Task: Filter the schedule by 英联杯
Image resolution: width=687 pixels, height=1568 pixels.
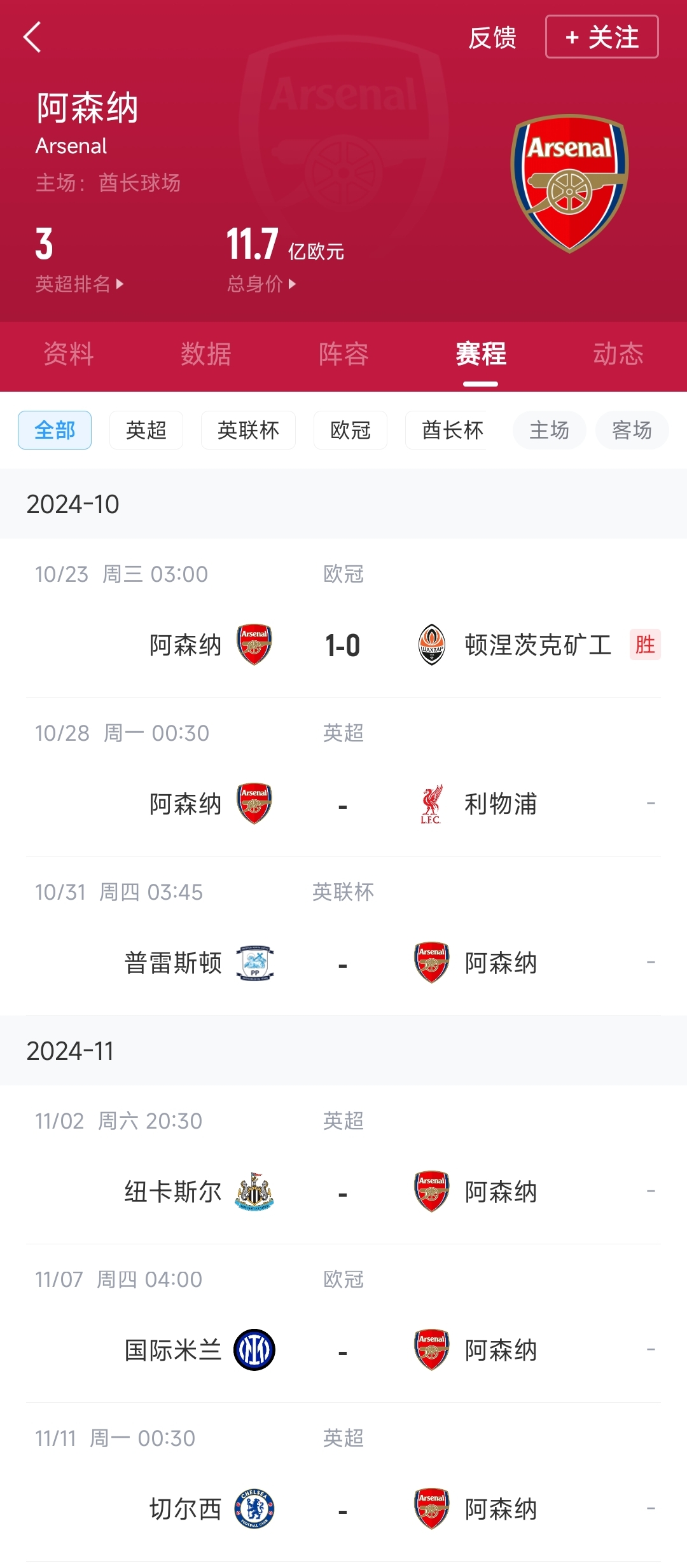Action: [248, 430]
